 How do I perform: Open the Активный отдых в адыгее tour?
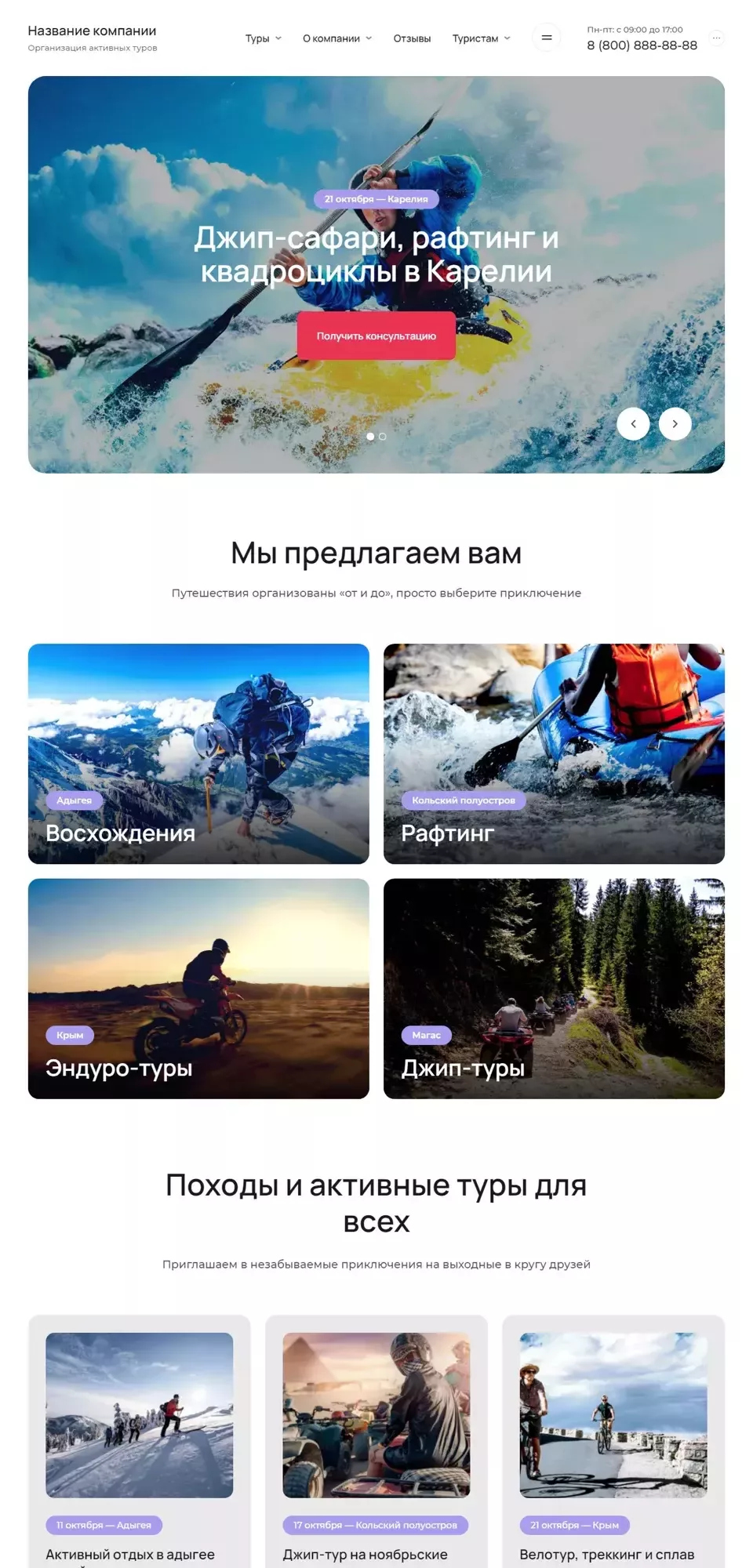click(130, 1554)
